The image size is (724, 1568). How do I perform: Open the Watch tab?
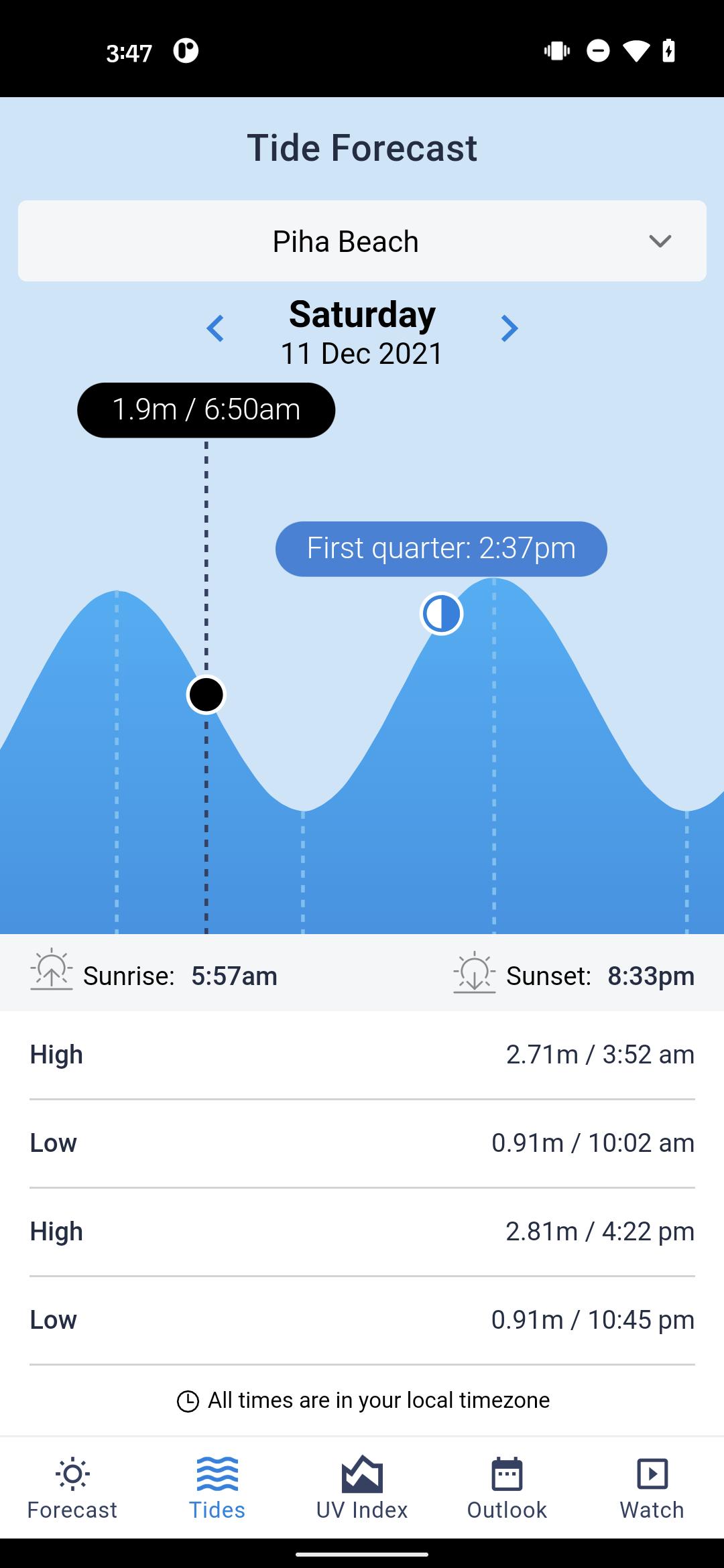click(652, 1489)
